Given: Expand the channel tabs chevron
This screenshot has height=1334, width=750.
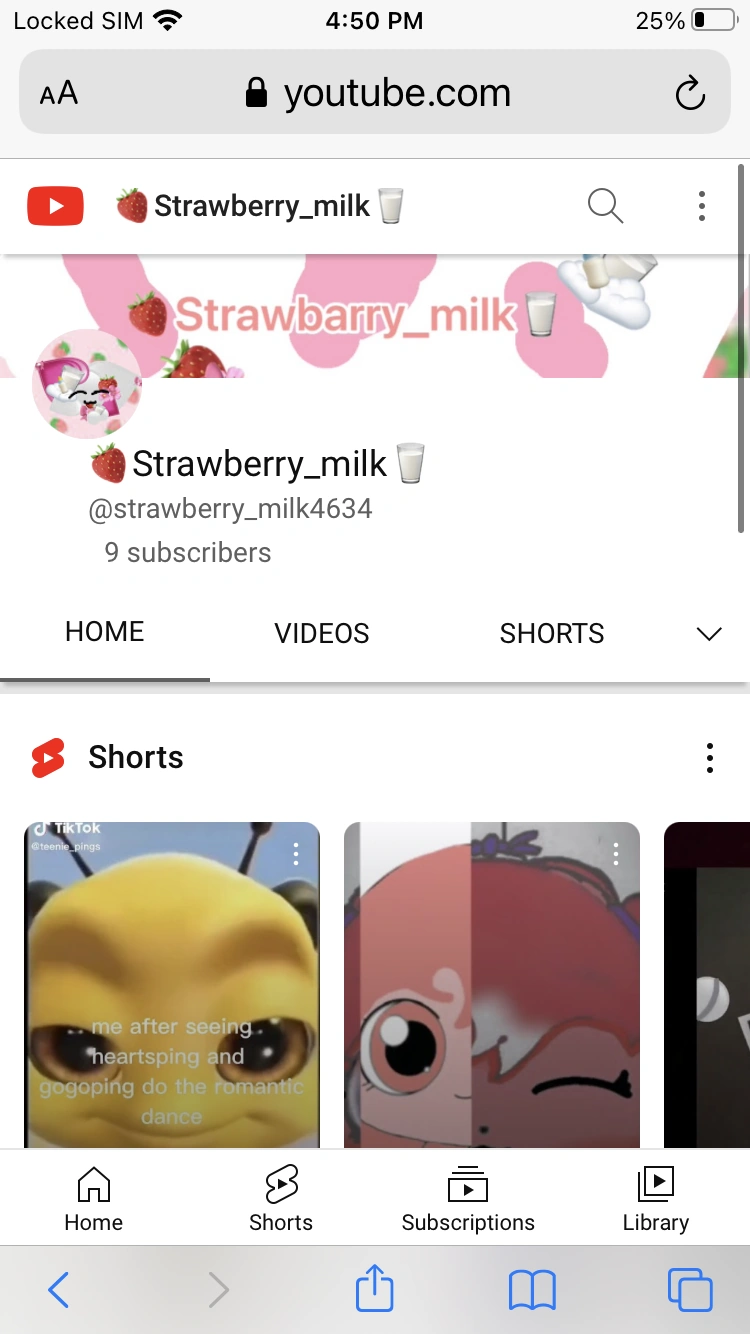Looking at the screenshot, I should [x=708, y=633].
